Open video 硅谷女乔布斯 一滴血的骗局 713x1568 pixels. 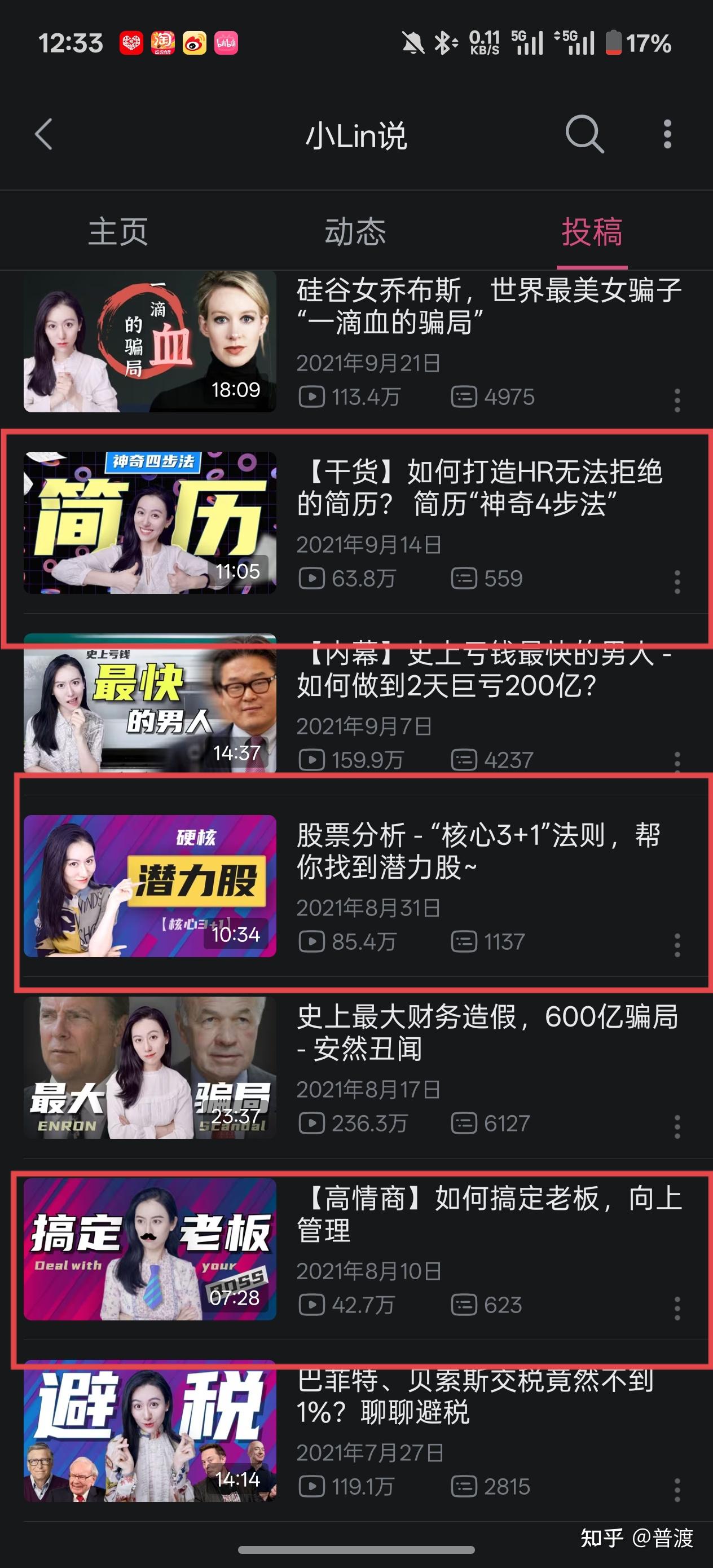150,341
